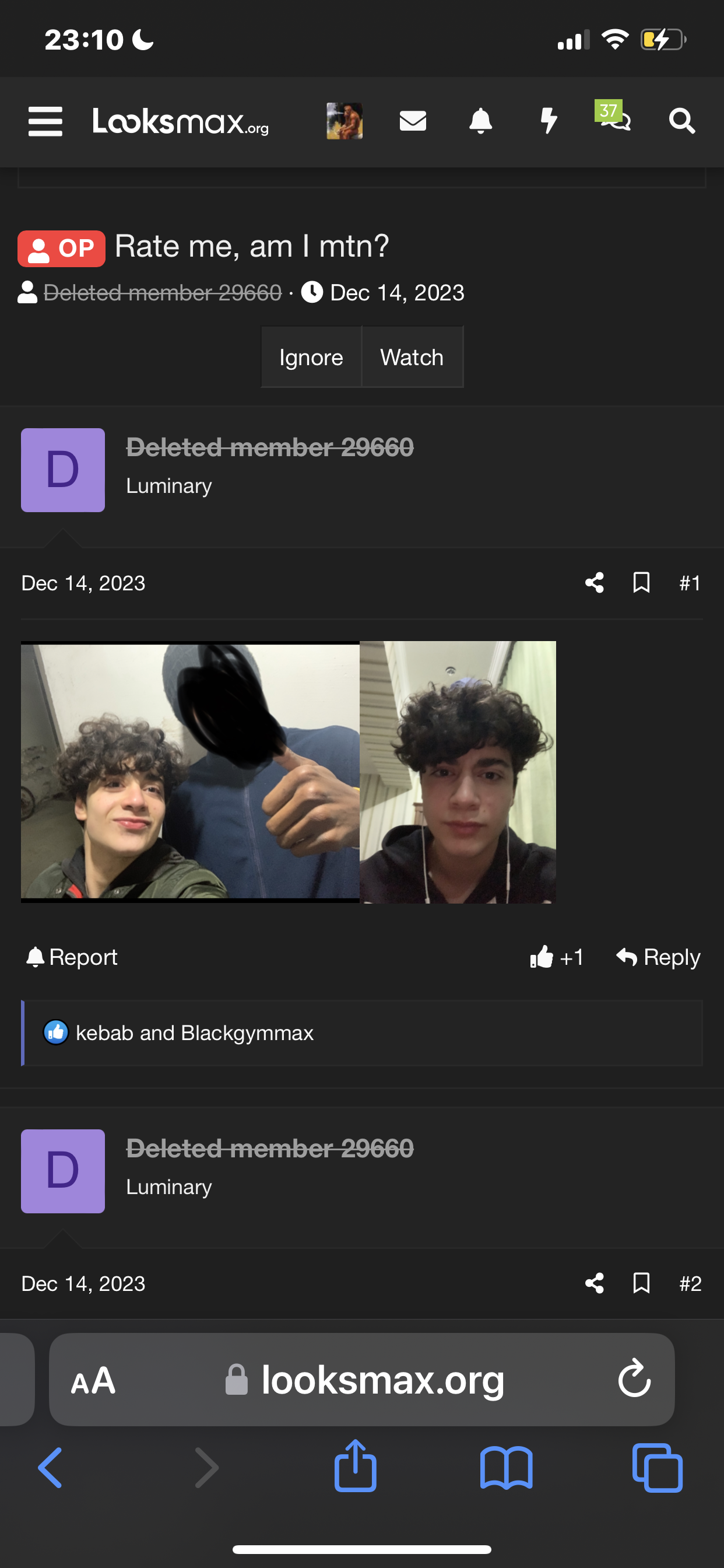Share post #2
This screenshot has height=1568, width=724.
pyautogui.click(x=595, y=1283)
